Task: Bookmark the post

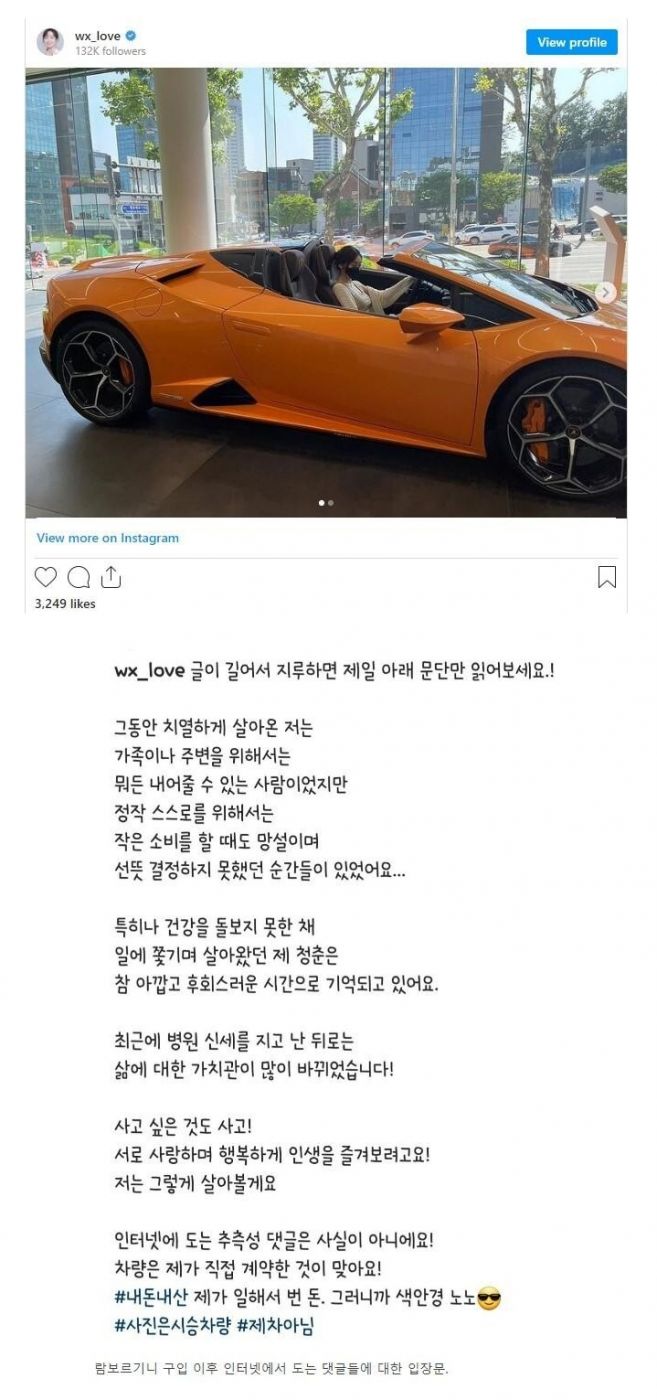Action: (606, 577)
